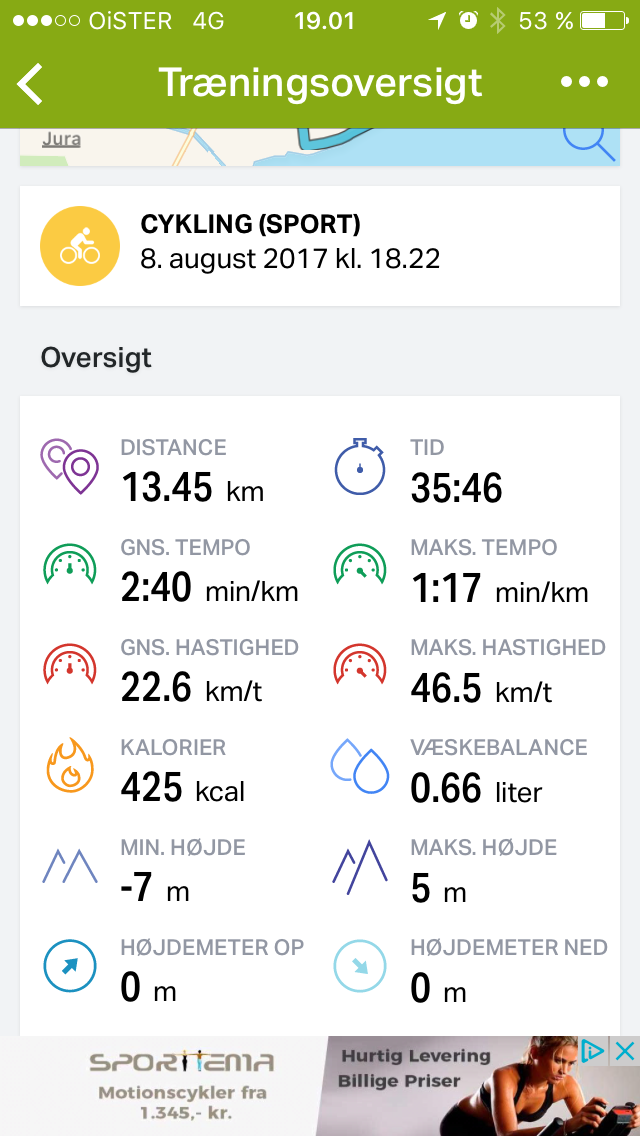Zoom the map with magnifier icon
Viewport: 640px width, 1136px height.
tap(588, 141)
